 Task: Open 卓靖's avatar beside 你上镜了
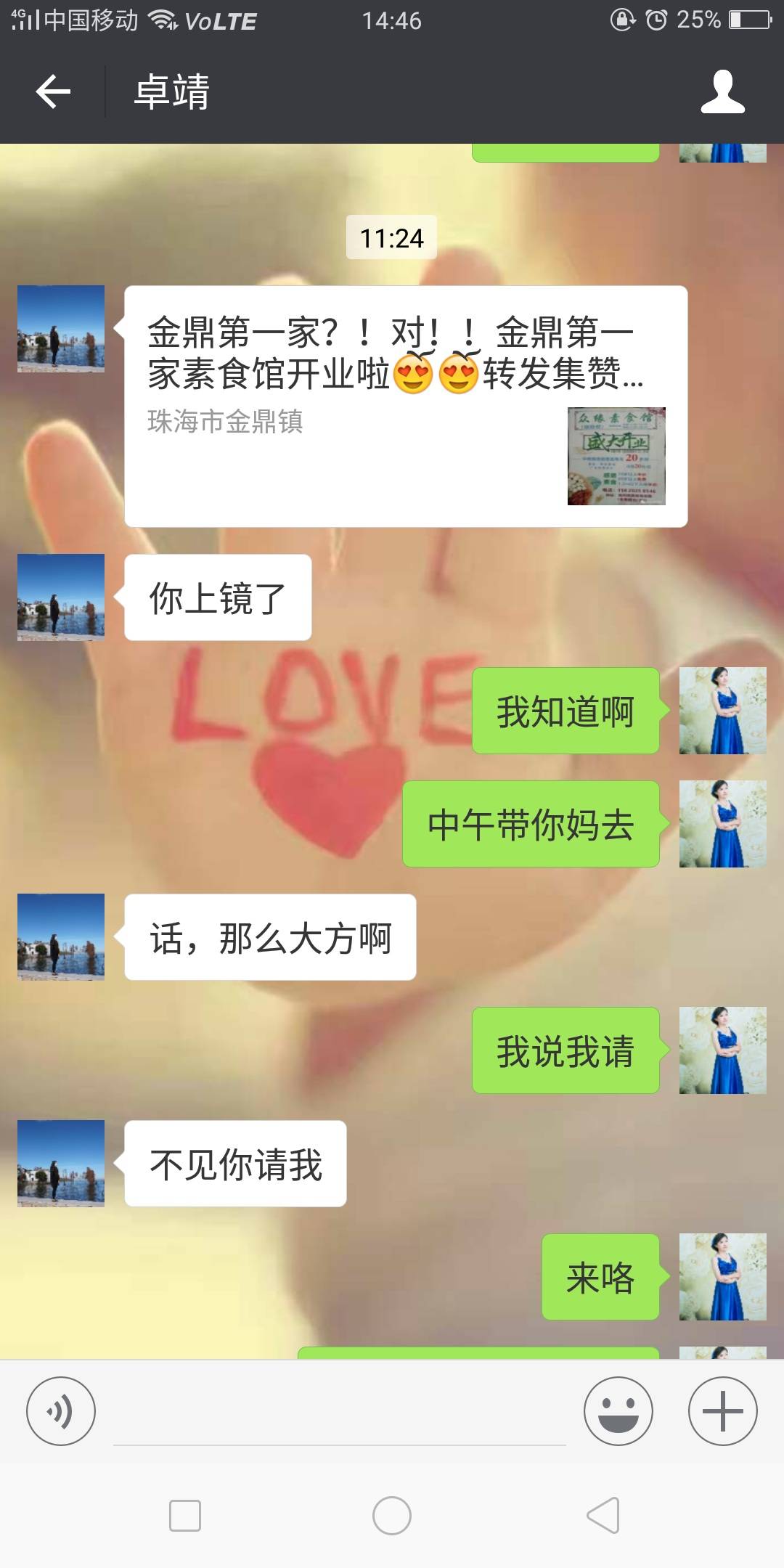tap(61, 595)
